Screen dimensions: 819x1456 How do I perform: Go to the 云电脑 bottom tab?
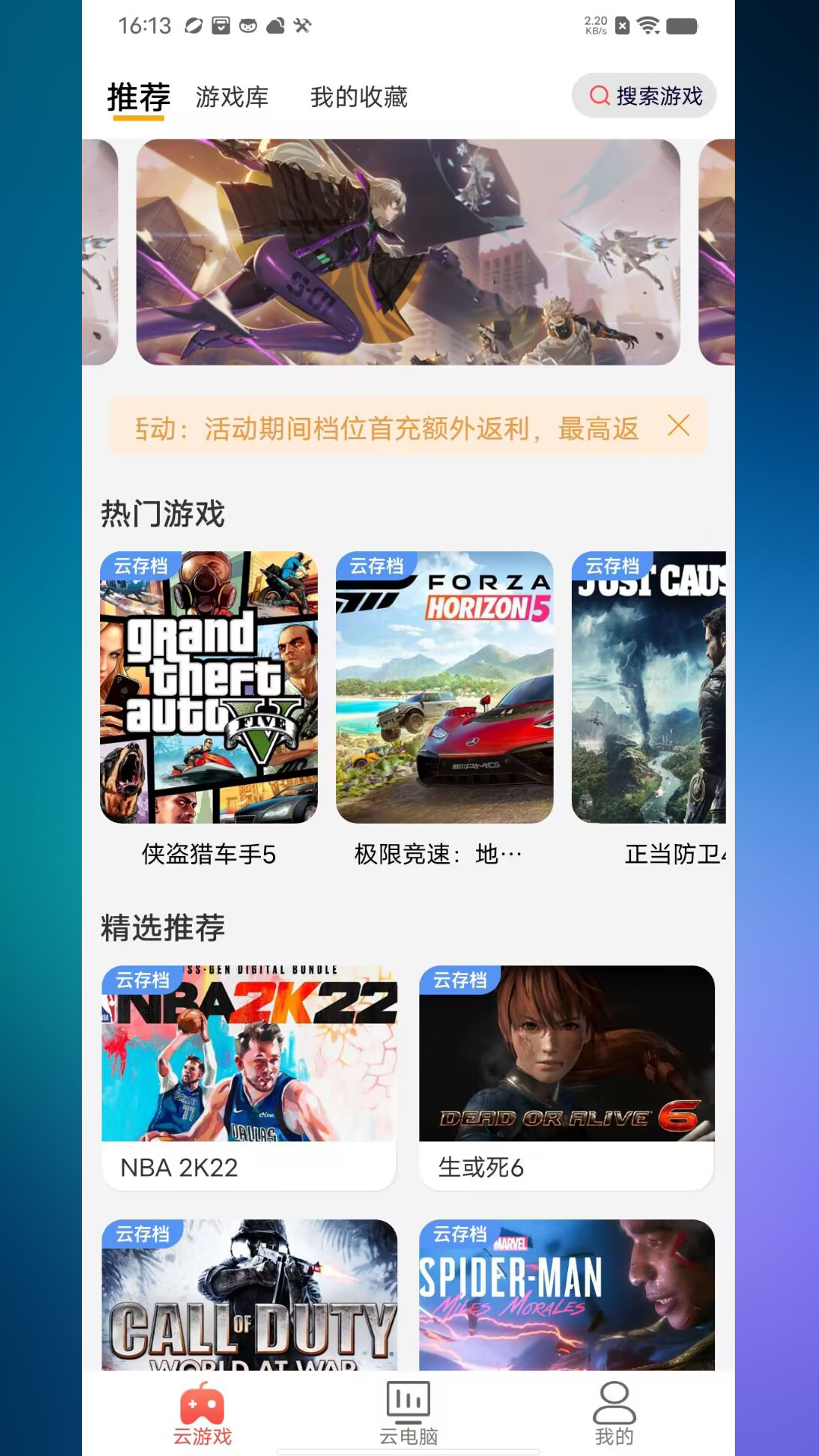(x=408, y=1414)
